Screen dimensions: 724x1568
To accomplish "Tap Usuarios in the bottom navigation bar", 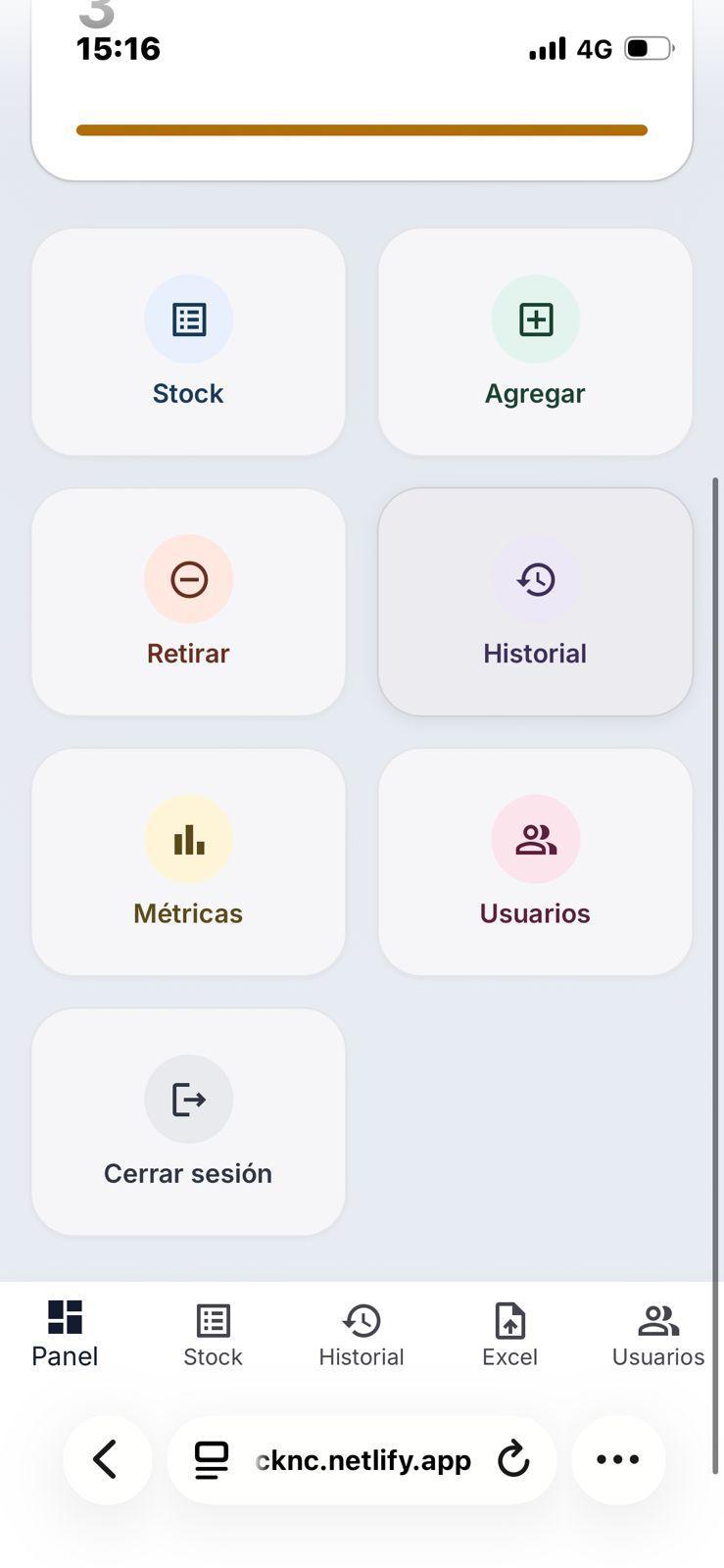I will [657, 1333].
